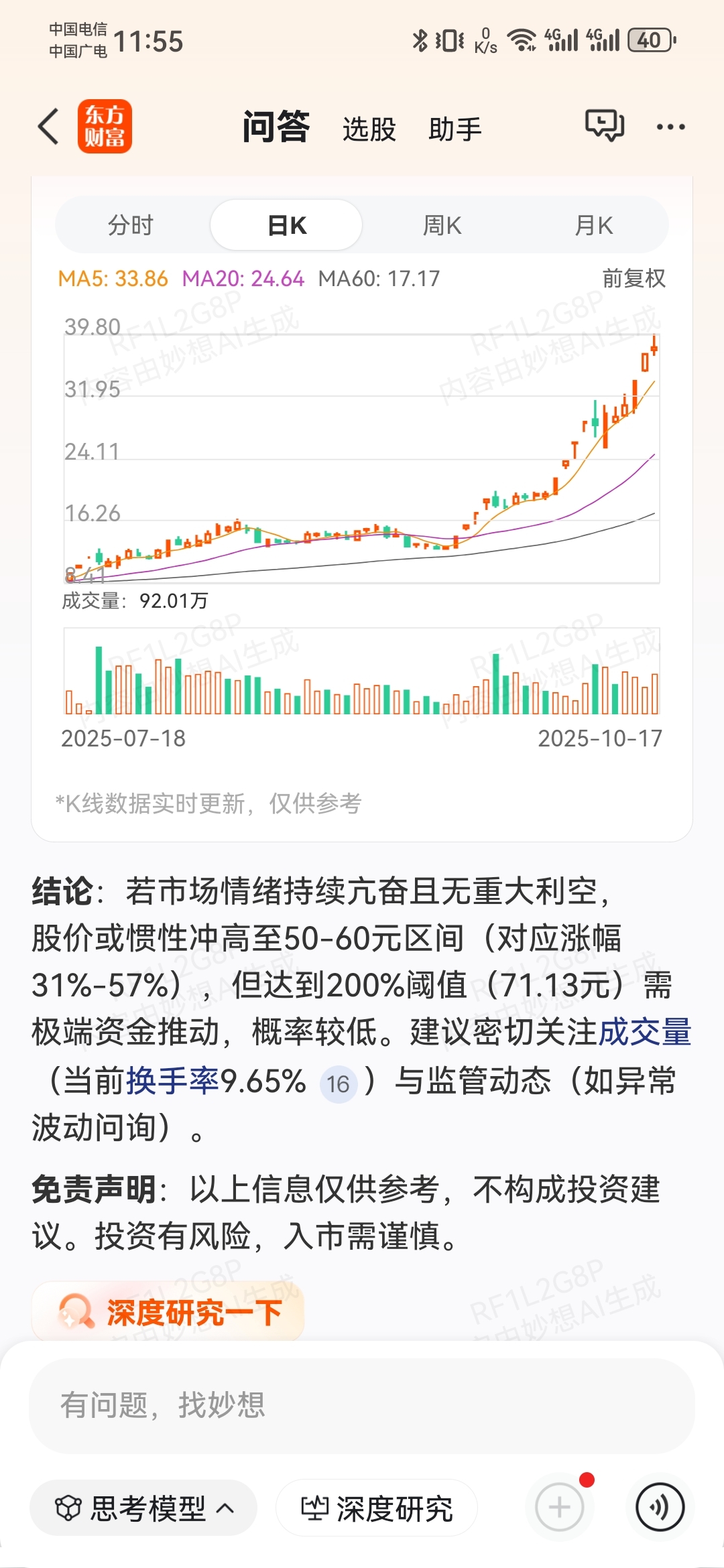Tap the 前复权 adjustment option
Screen dimensions: 724x1568
tap(633, 278)
